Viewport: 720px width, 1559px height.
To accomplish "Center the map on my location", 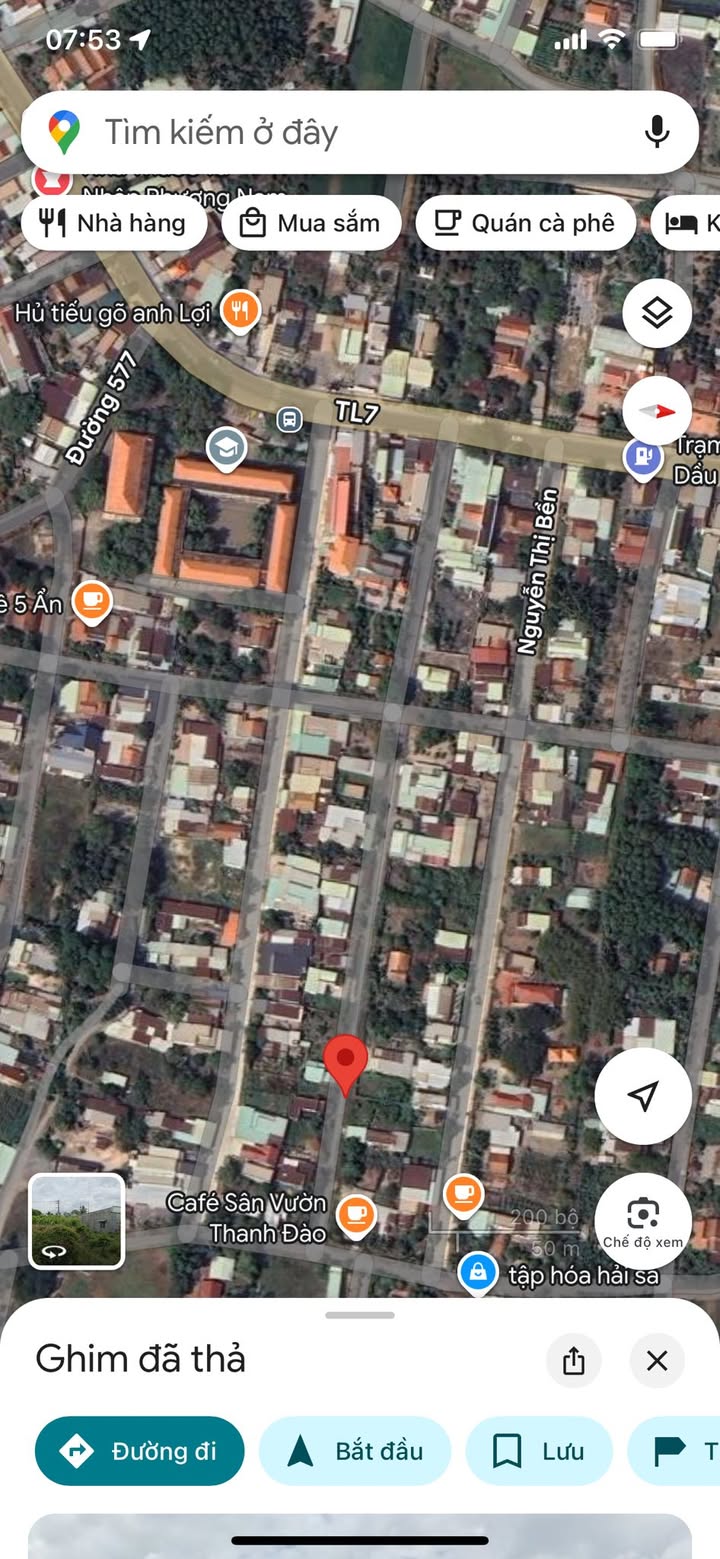I will (643, 1096).
